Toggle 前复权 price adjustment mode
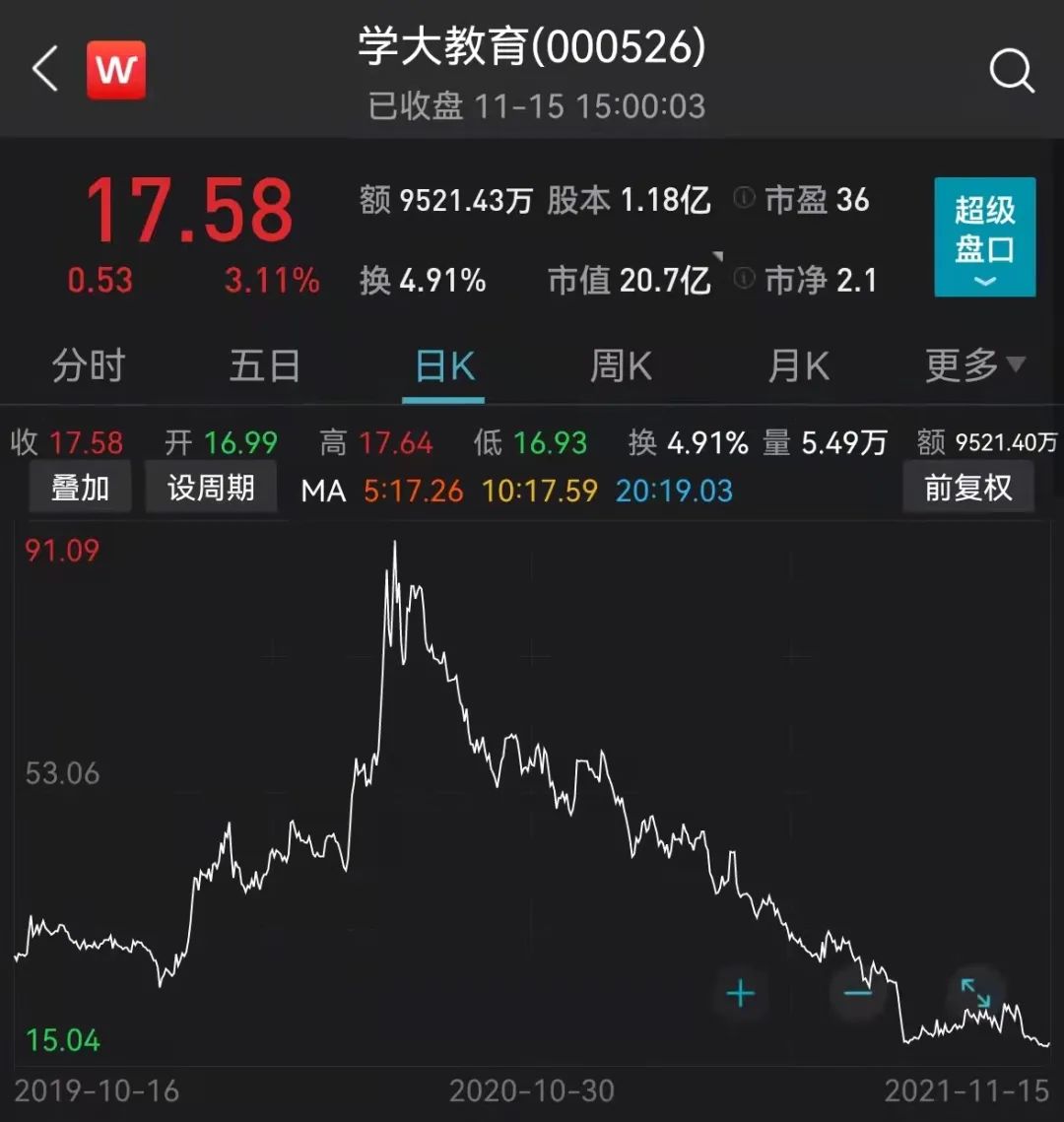Viewport: 1064px width, 1122px height. click(968, 487)
